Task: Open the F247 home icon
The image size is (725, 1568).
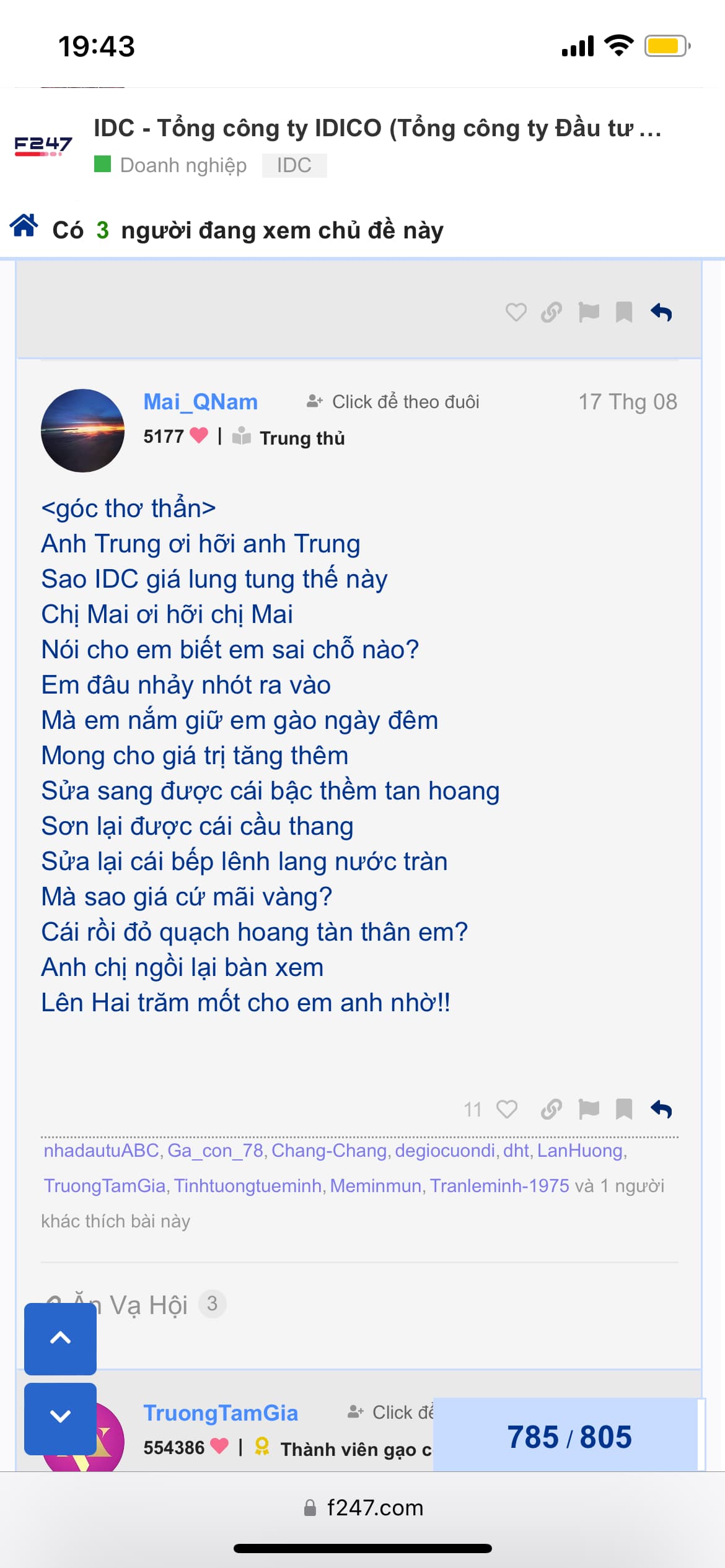Action: click(24, 226)
